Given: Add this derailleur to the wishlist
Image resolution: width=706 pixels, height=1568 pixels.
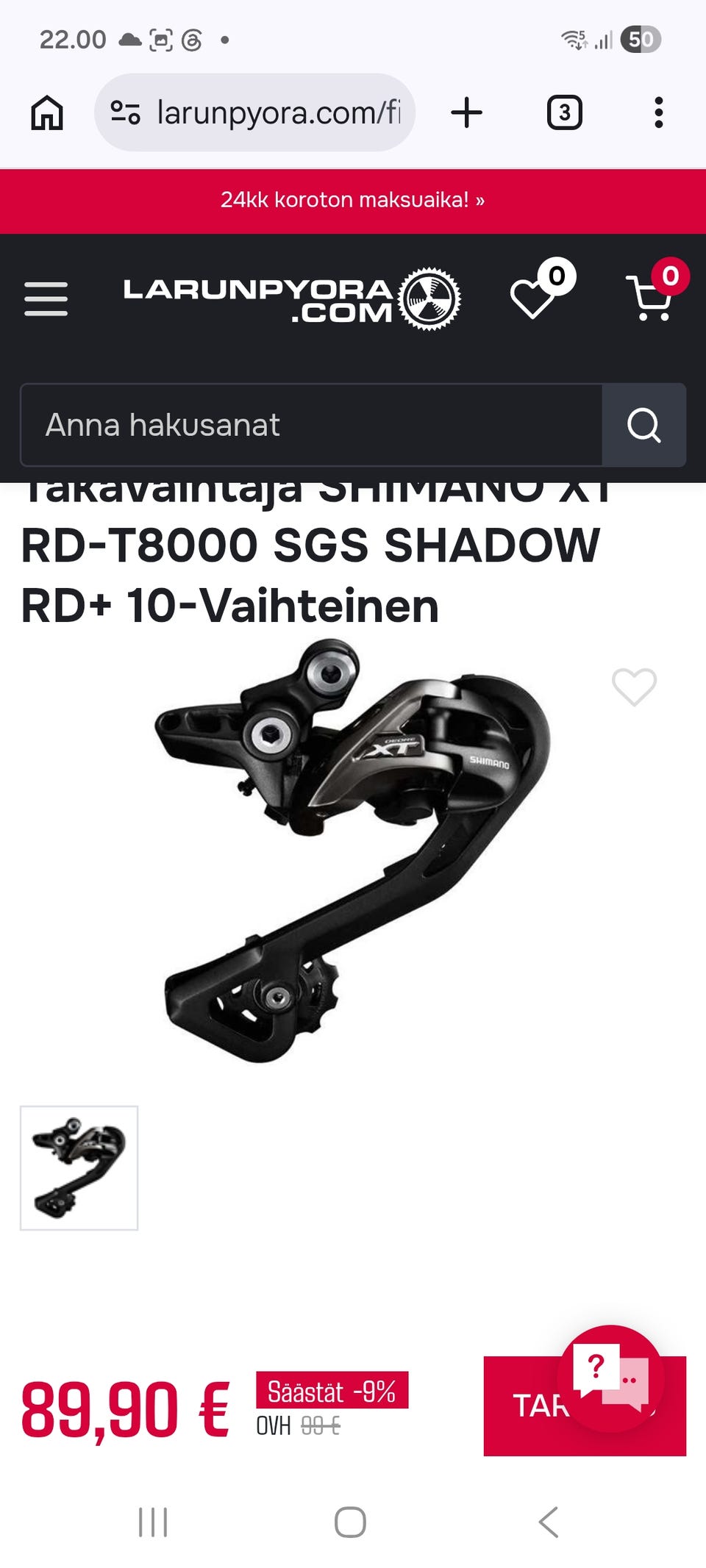Looking at the screenshot, I should [634, 687].
